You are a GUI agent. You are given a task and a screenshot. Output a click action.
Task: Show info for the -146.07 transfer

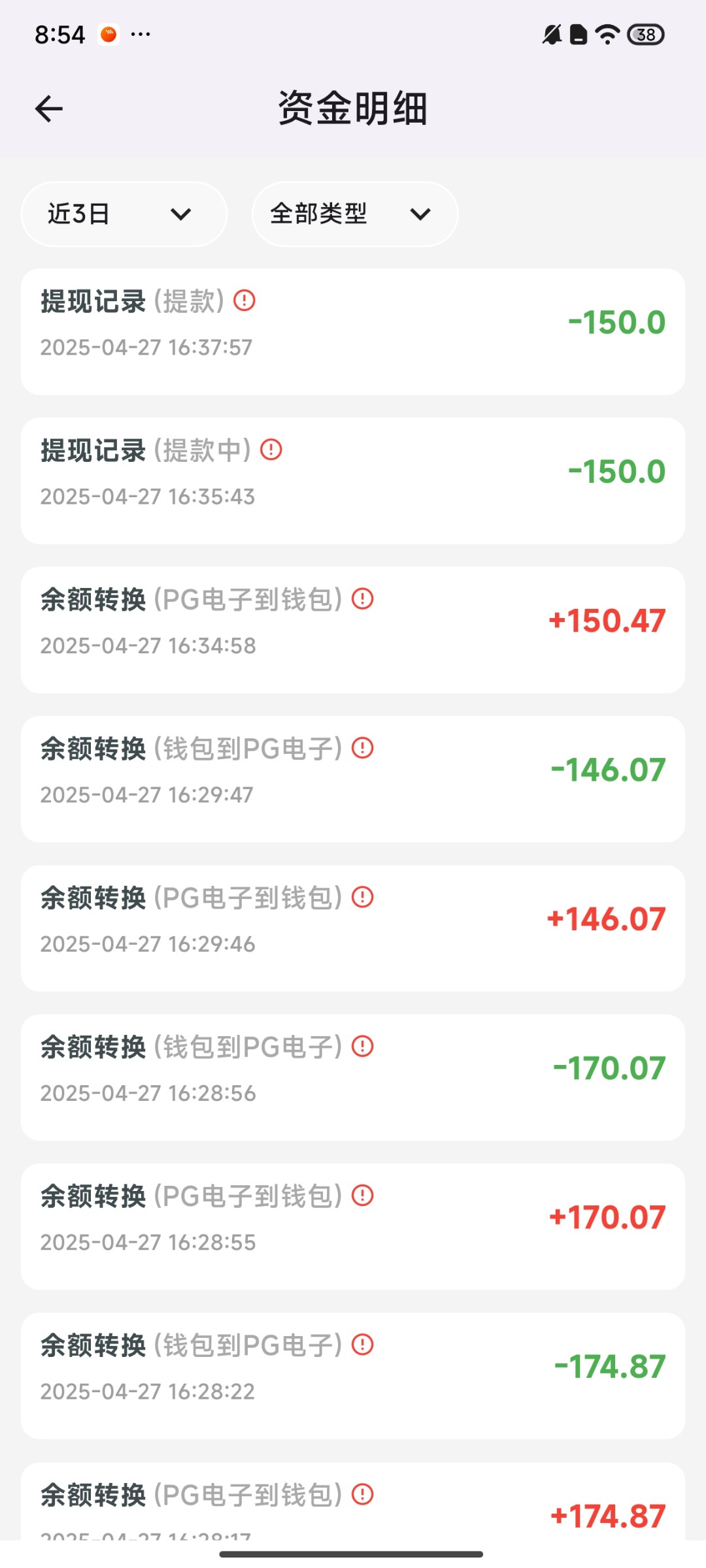[x=363, y=748]
